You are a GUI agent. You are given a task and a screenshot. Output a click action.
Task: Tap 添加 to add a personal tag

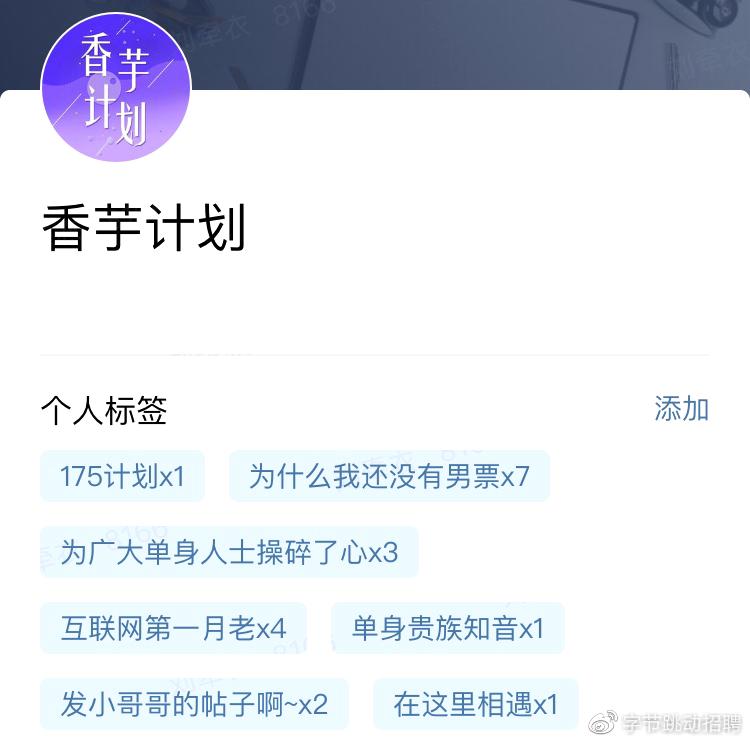coord(681,409)
